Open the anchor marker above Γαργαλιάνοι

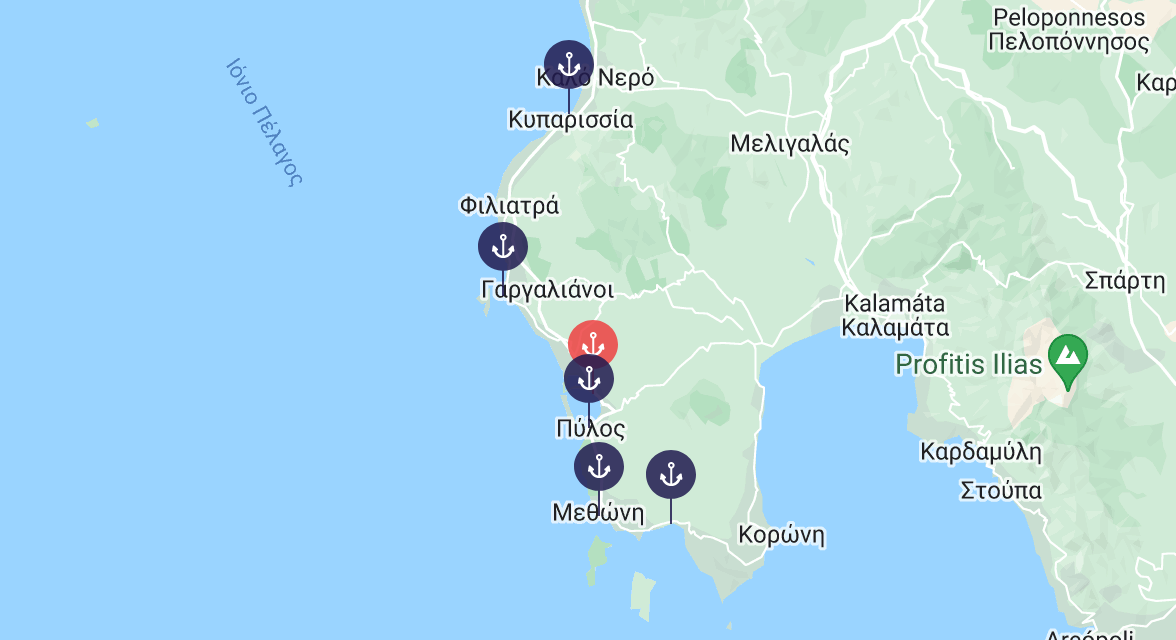tap(503, 246)
